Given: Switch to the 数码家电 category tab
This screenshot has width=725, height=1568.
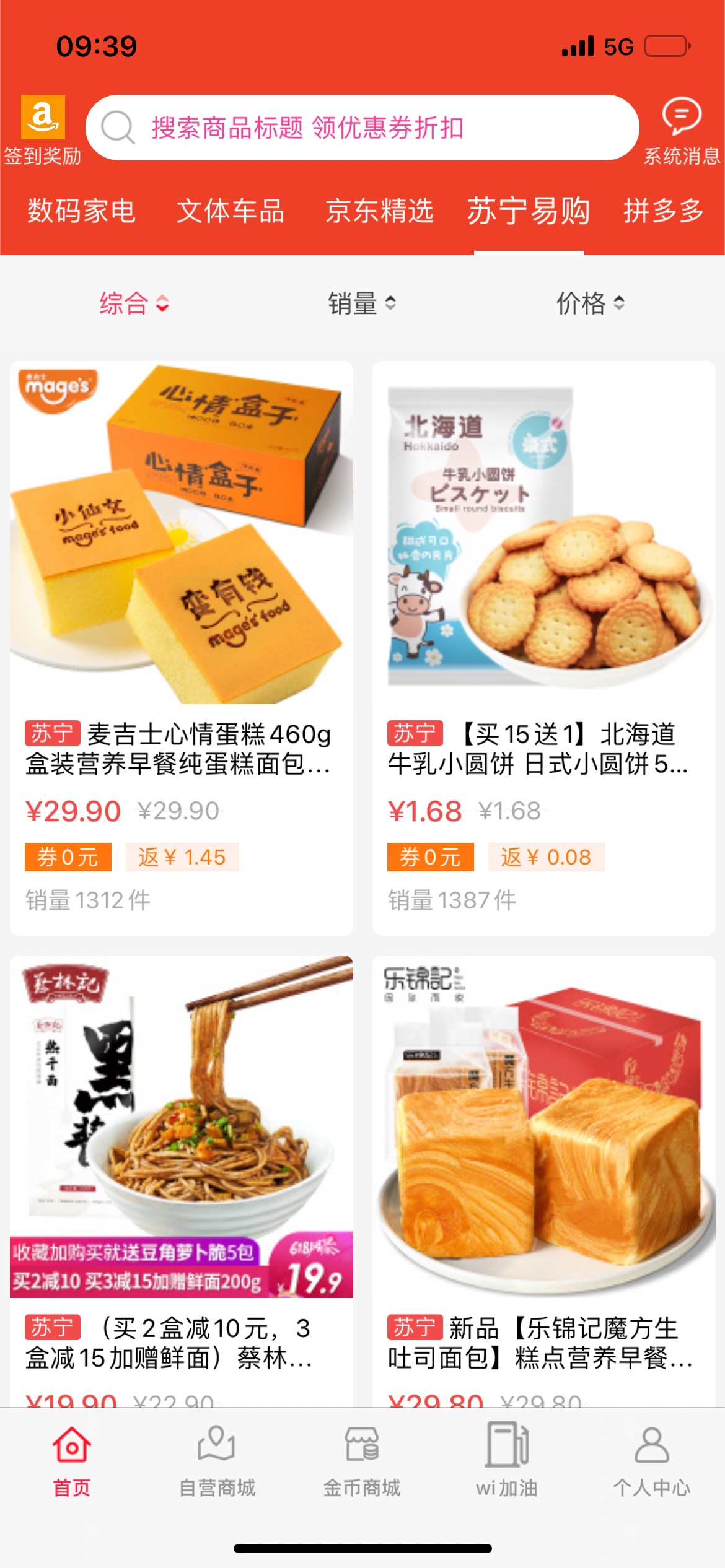Looking at the screenshot, I should click(x=81, y=211).
